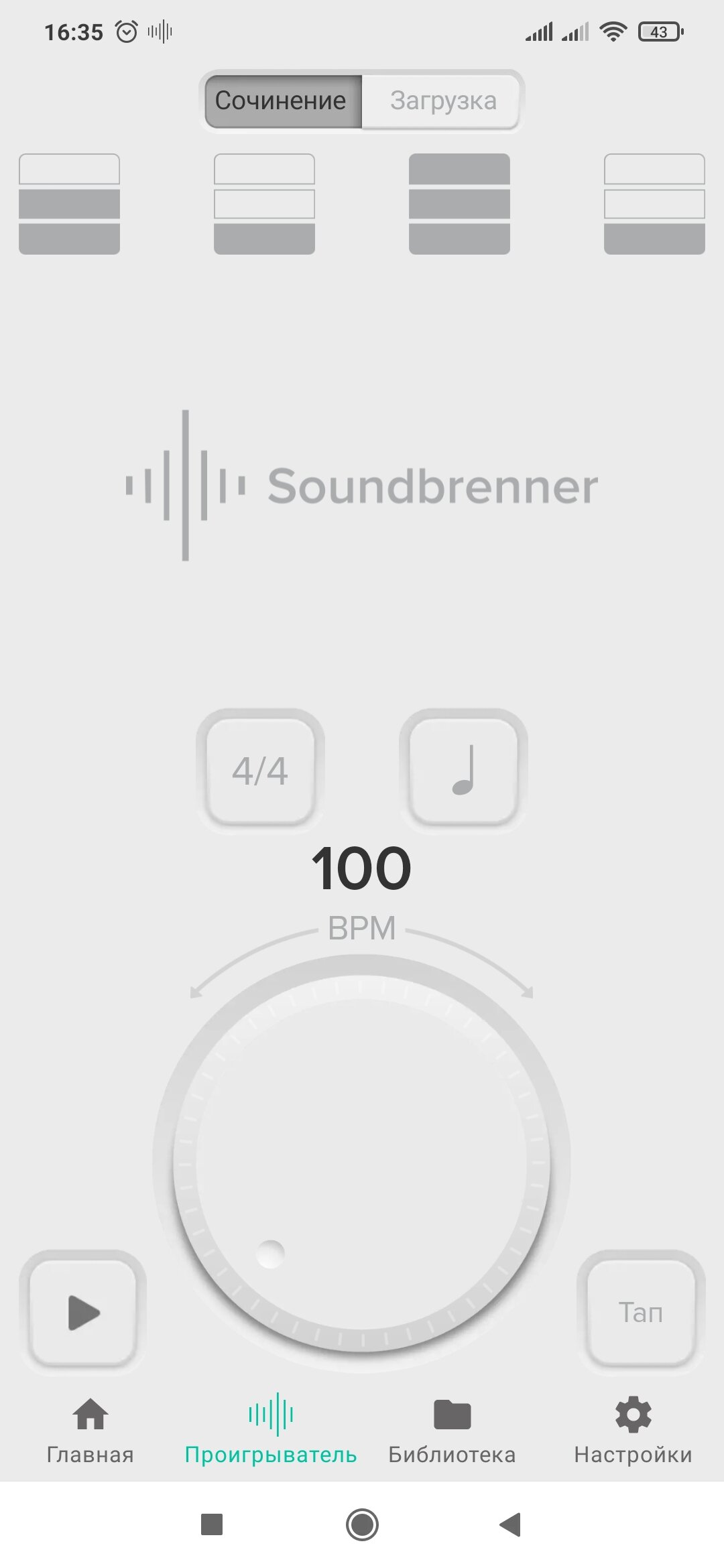Switch to the Загрузка segment
724x1568 pixels.
click(442, 101)
